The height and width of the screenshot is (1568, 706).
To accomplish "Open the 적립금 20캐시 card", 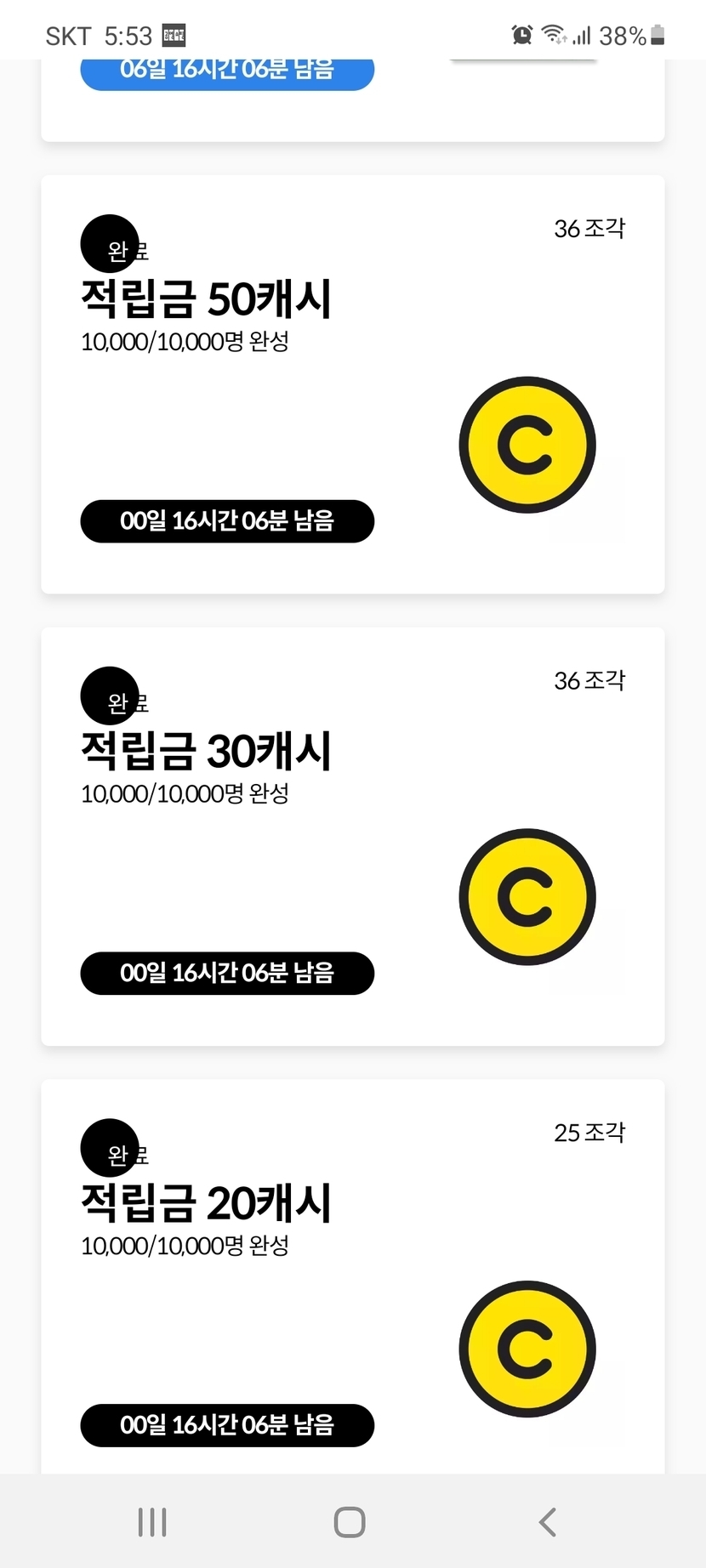I will pyautogui.click(x=352, y=1276).
